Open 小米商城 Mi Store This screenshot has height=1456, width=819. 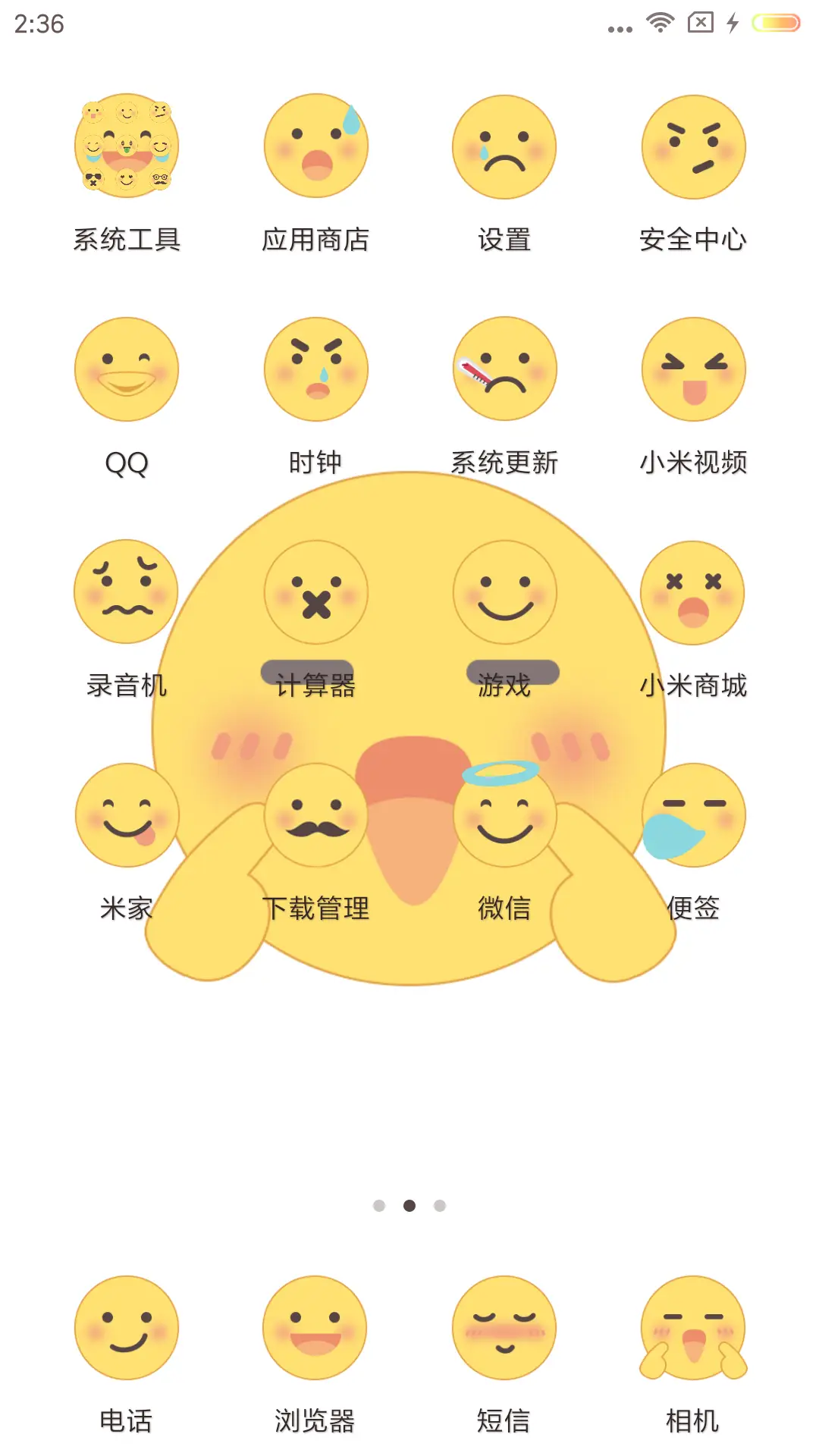pos(693,592)
